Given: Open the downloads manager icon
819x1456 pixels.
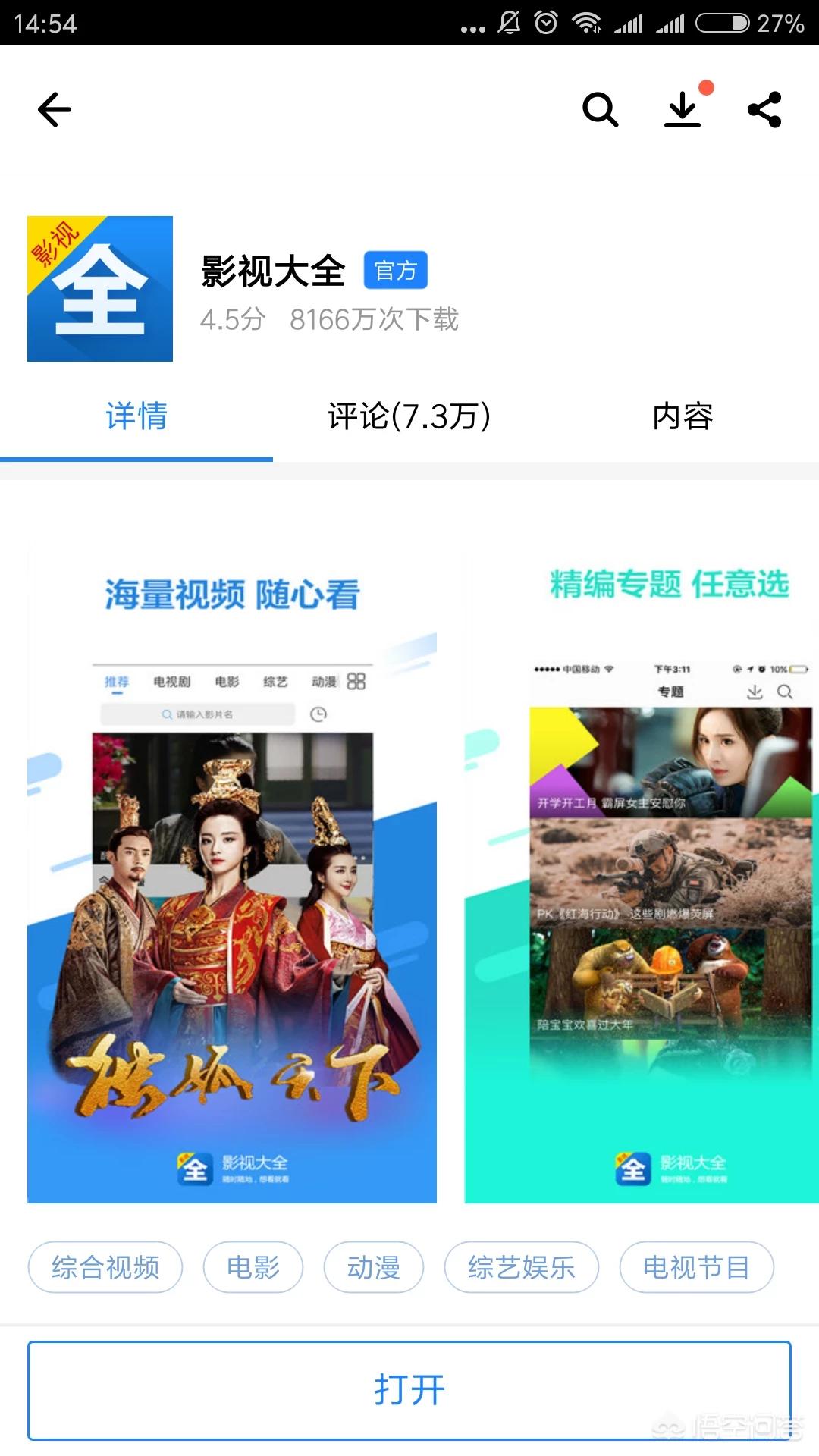Looking at the screenshot, I should 682,110.
